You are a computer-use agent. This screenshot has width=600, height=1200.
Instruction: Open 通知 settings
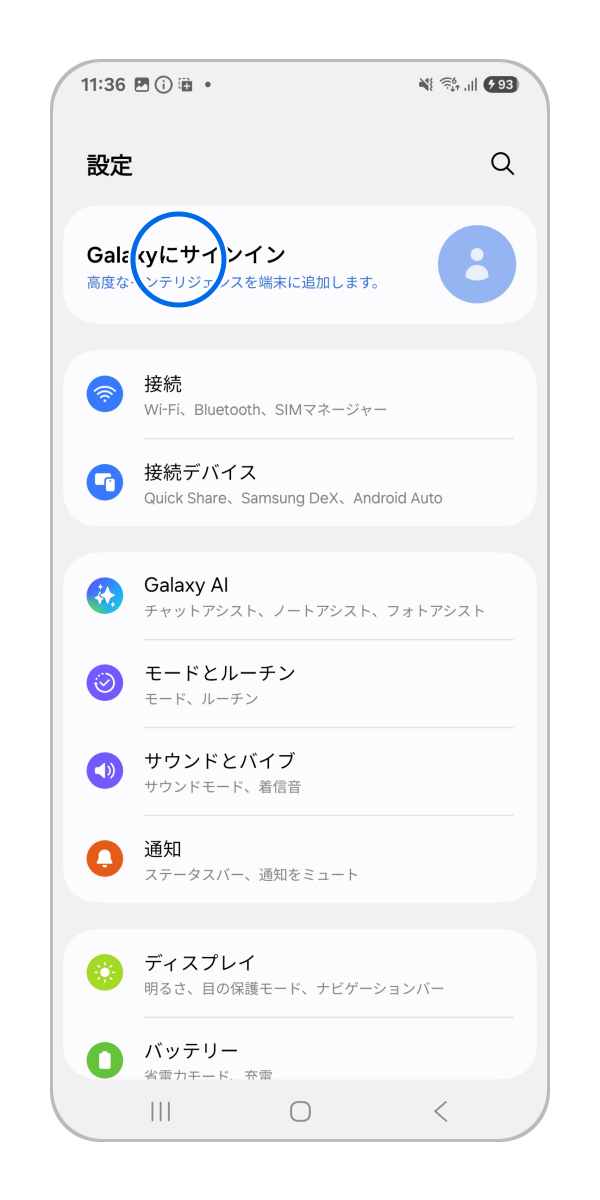click(x=300, y=860)
